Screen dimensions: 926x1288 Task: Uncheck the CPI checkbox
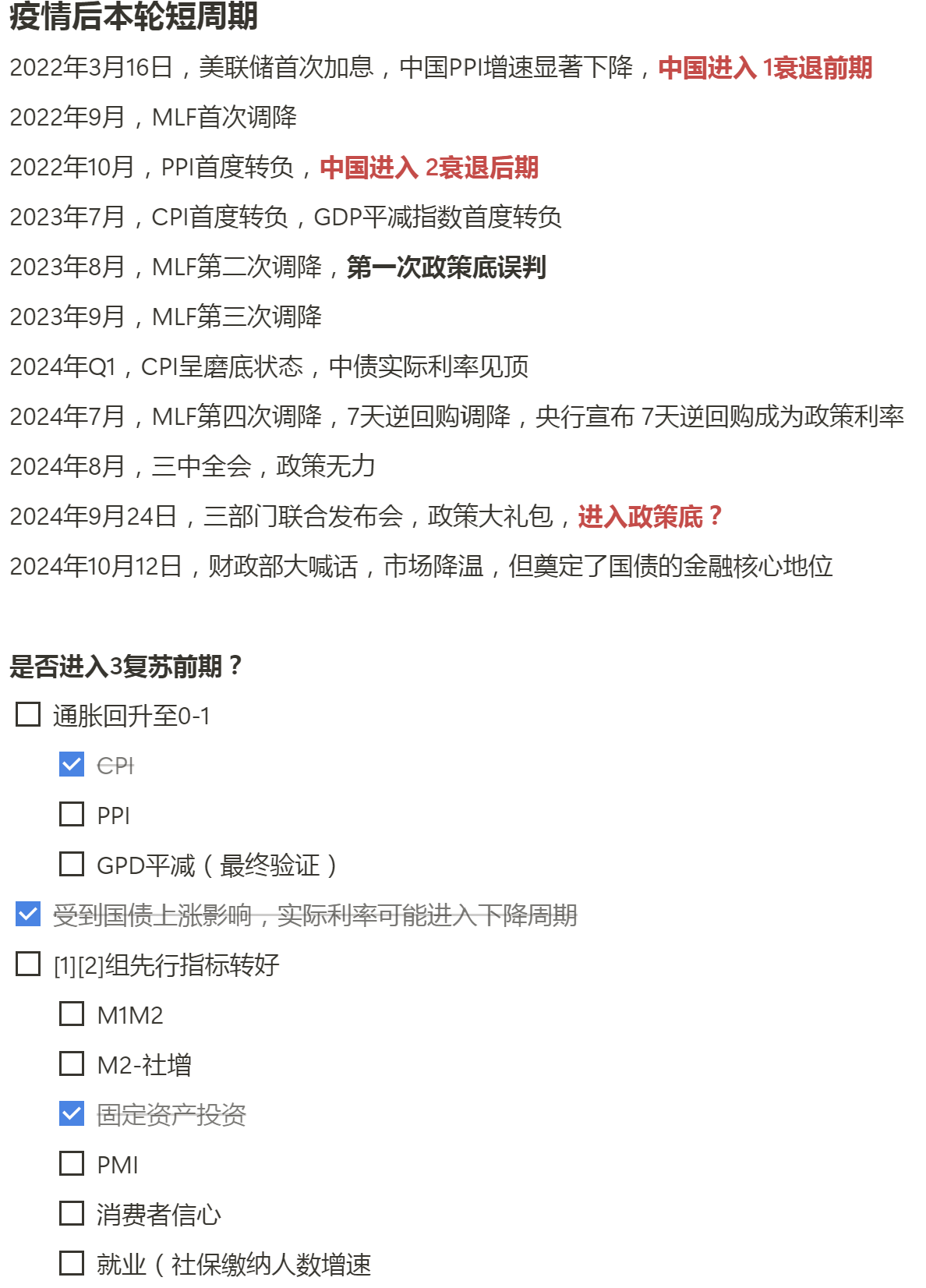pos(72,764)
